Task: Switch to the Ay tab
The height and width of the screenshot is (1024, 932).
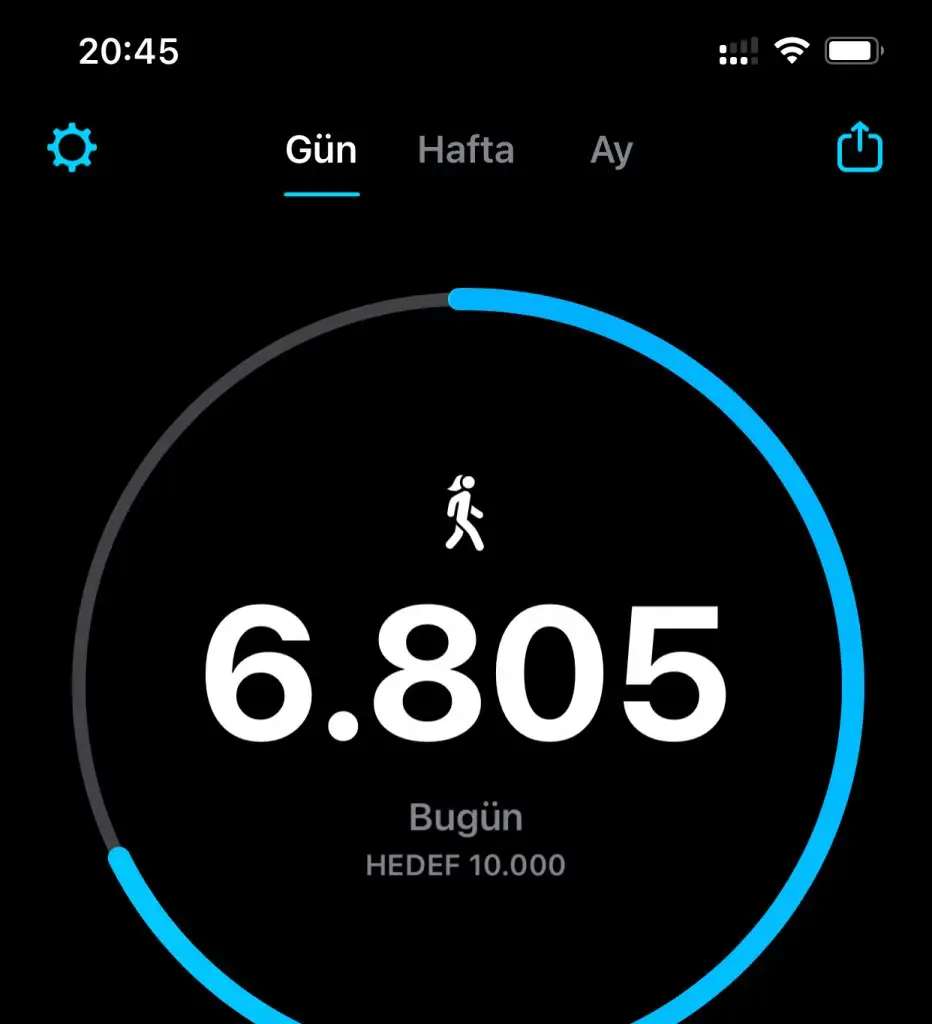Action: pyautogui.click(x=611, y=151)
